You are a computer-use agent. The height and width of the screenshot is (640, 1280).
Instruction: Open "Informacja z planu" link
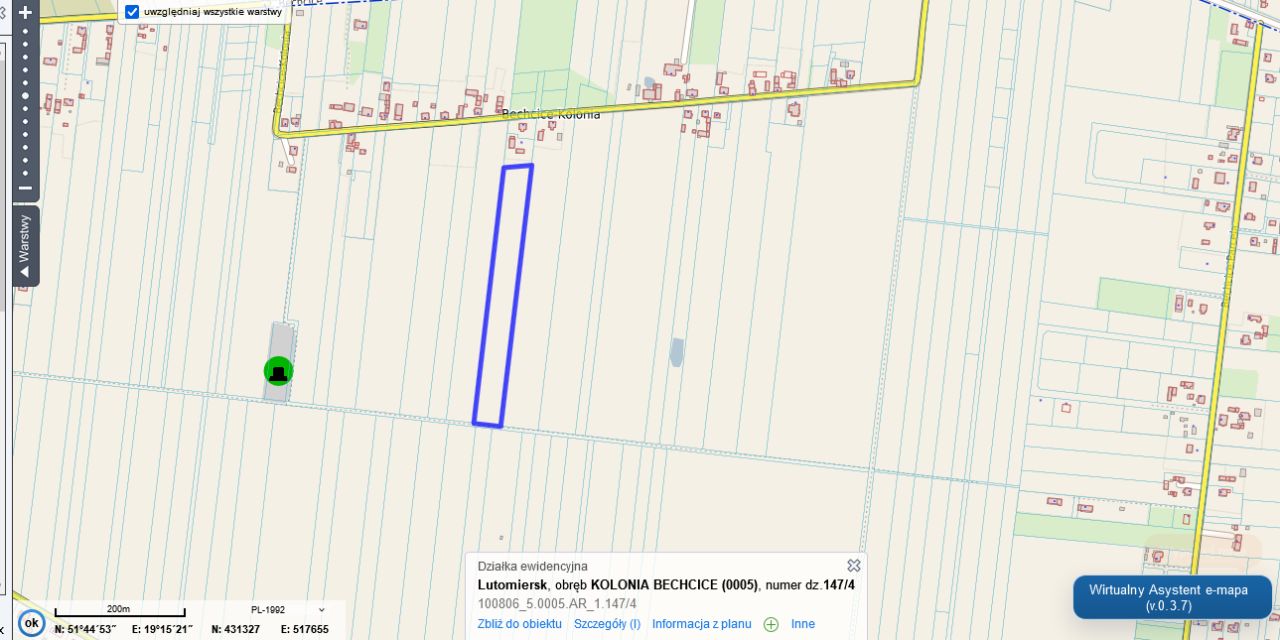tap(701, 624)
